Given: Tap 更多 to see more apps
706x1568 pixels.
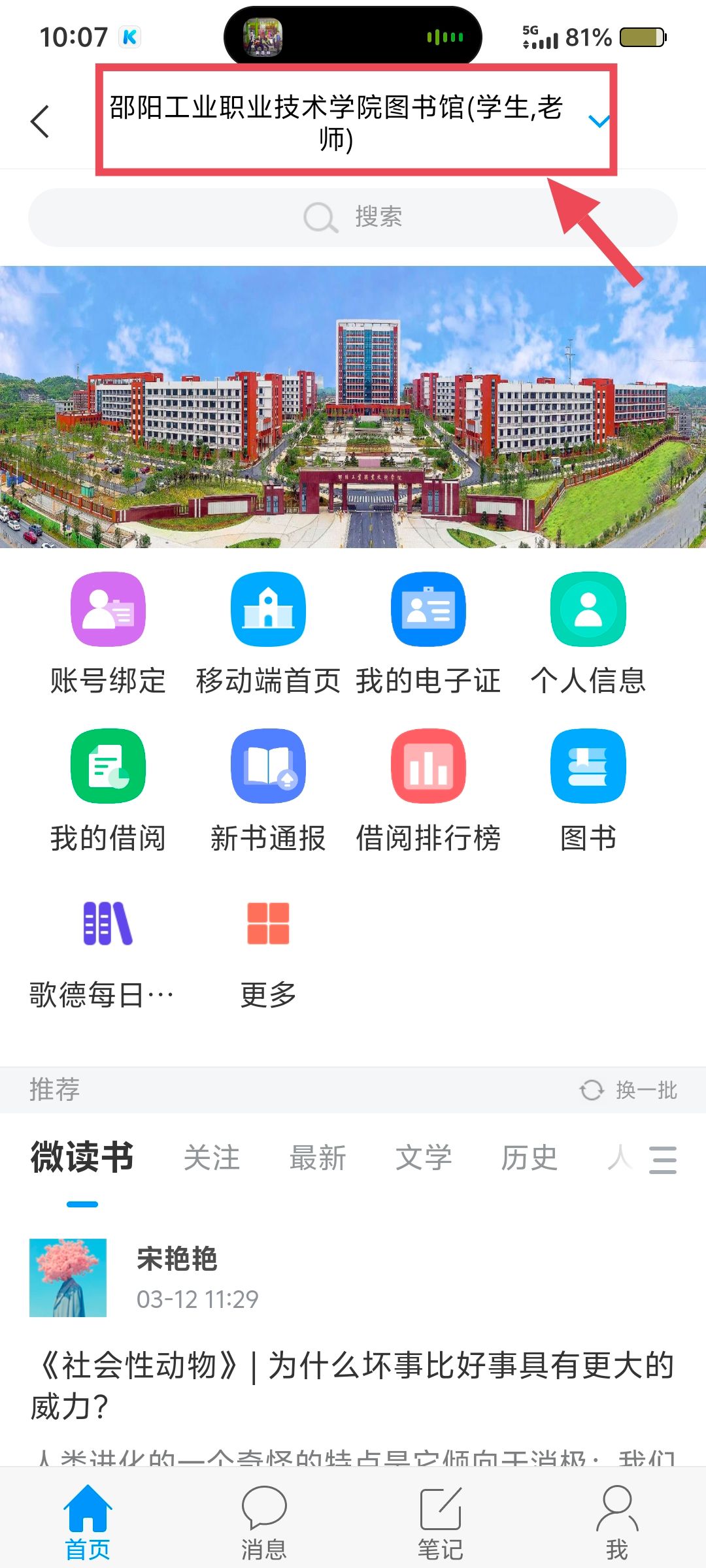Looking at the screenshot, I should click(268, 924).
